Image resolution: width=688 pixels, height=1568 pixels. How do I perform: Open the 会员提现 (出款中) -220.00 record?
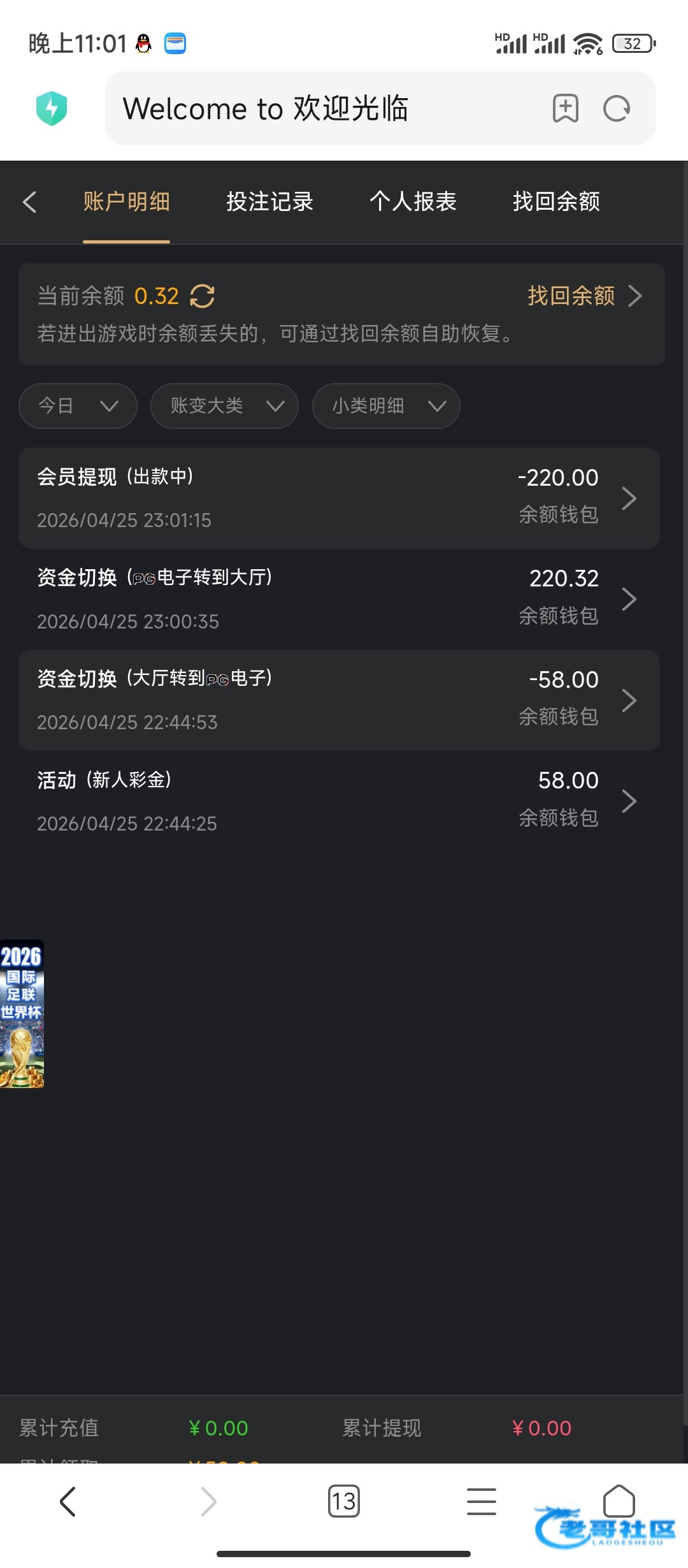339,498
